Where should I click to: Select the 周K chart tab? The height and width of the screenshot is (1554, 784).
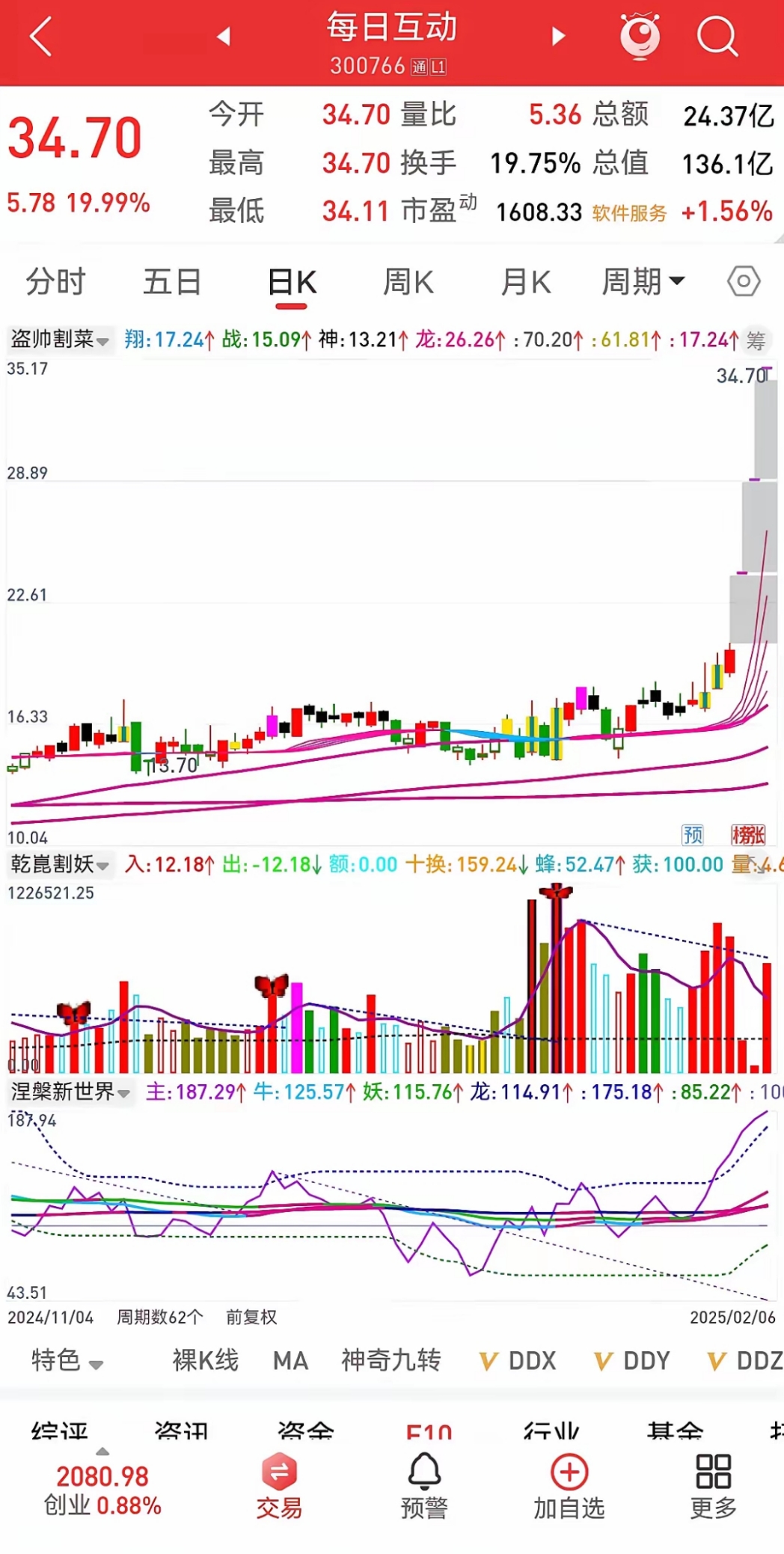coord(408,283)
